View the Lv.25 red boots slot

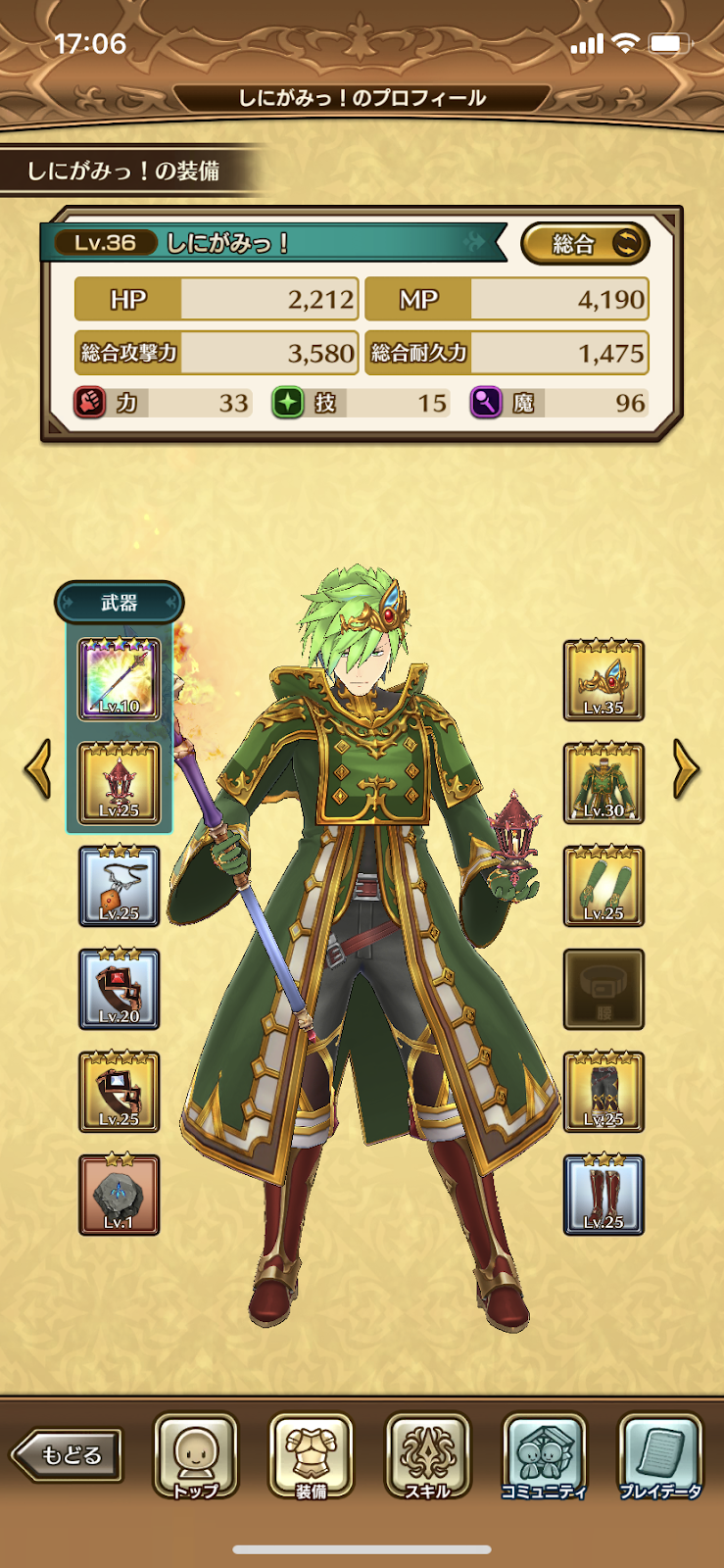point(603,1195)
